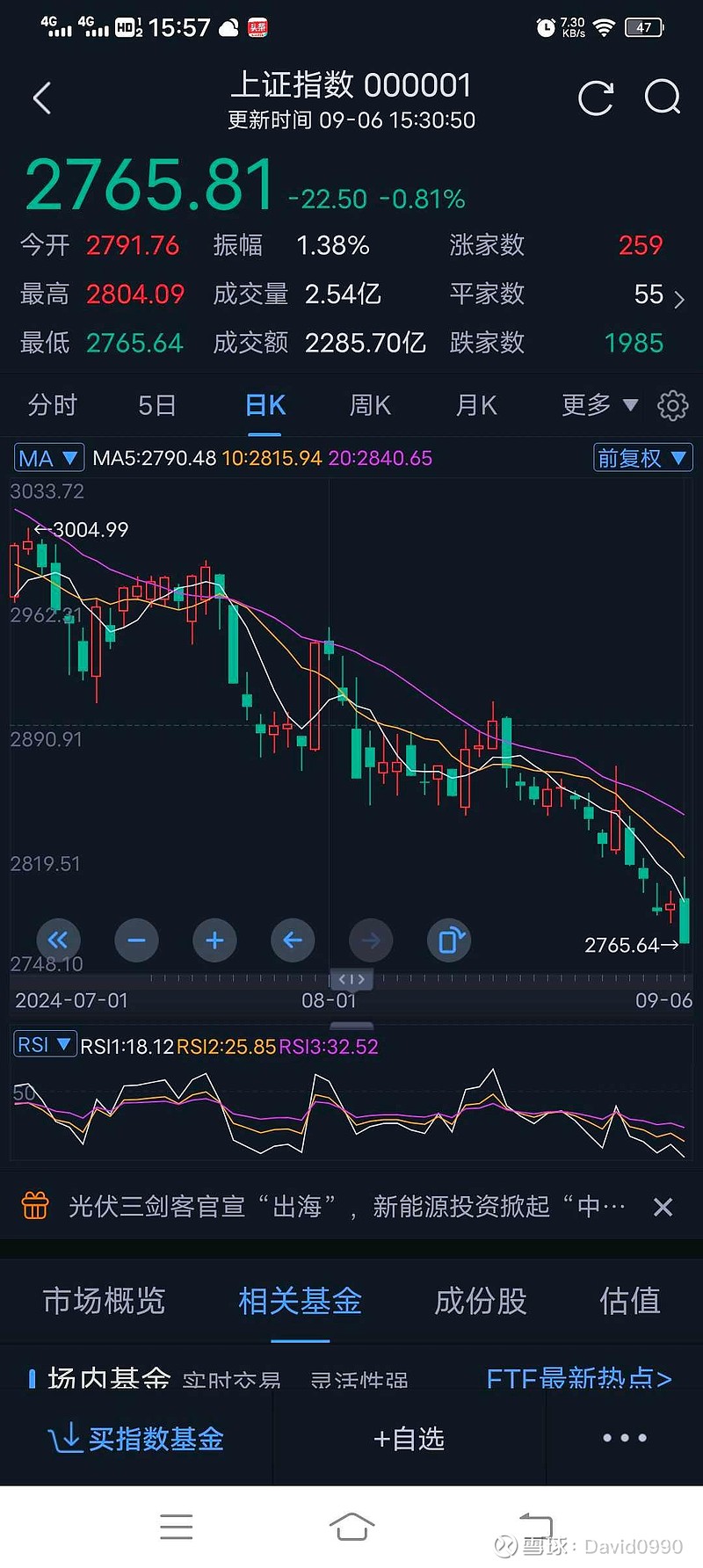Change the 前复权 adjustment dropdown
This screenshot has height=1568, width=703.
pyautogui.click(x=642, y=458)
